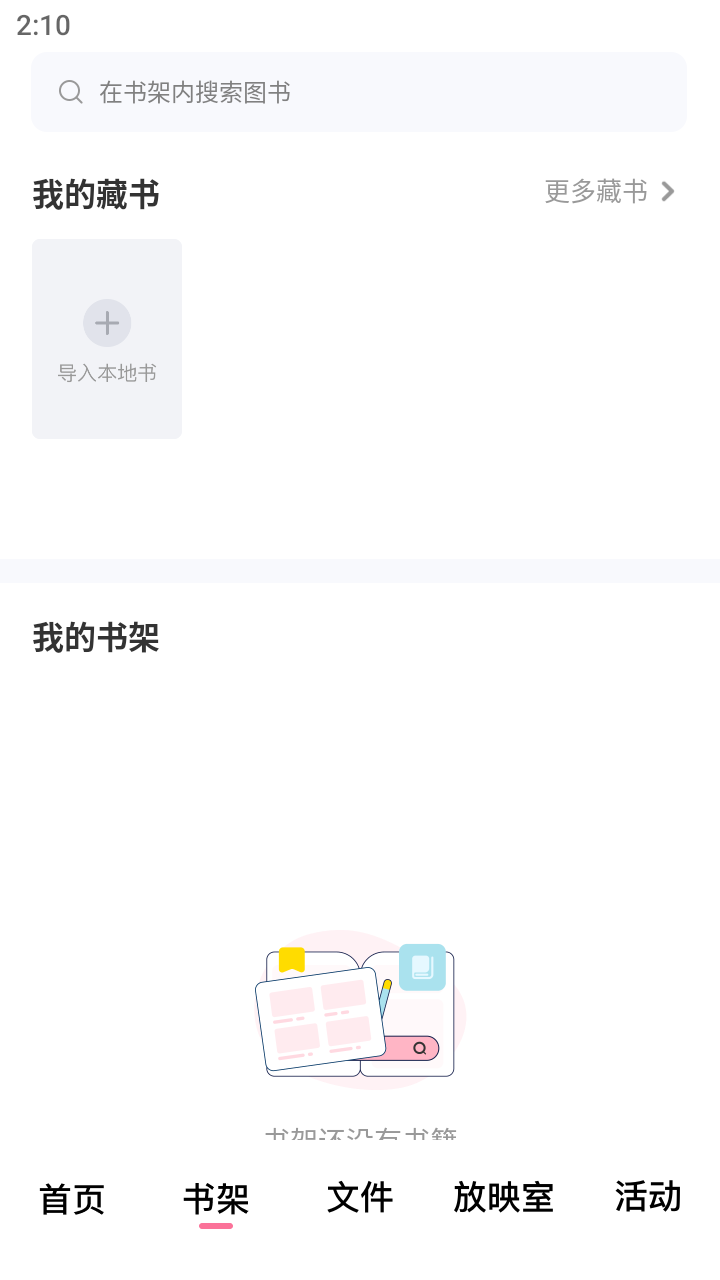Switch to the 首页 tab
This screenshot has width=720, height=1280.
pos(70,1199)
